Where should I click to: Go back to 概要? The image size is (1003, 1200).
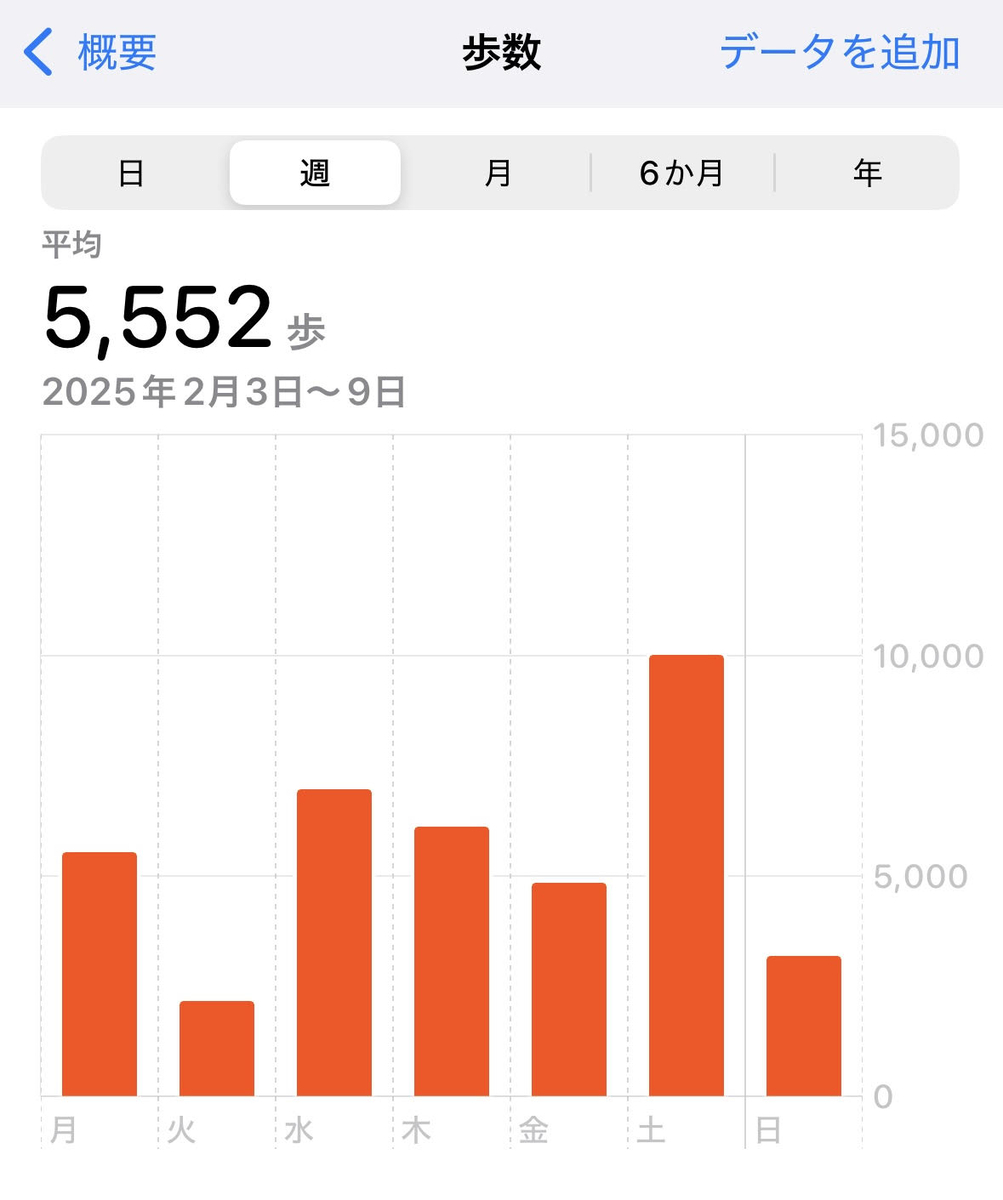click(x=92, y=52)
